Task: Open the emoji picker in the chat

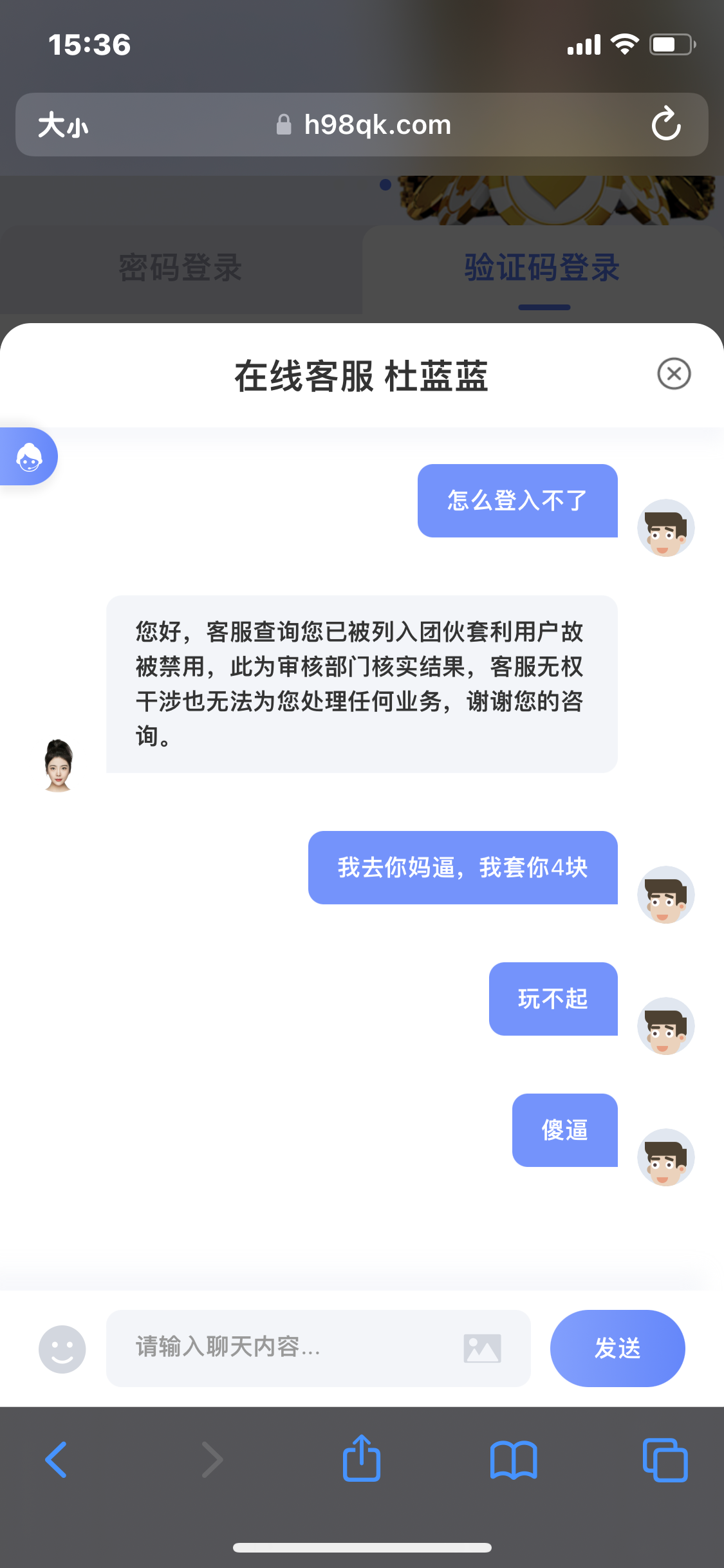Action: tap(62, 1349)
